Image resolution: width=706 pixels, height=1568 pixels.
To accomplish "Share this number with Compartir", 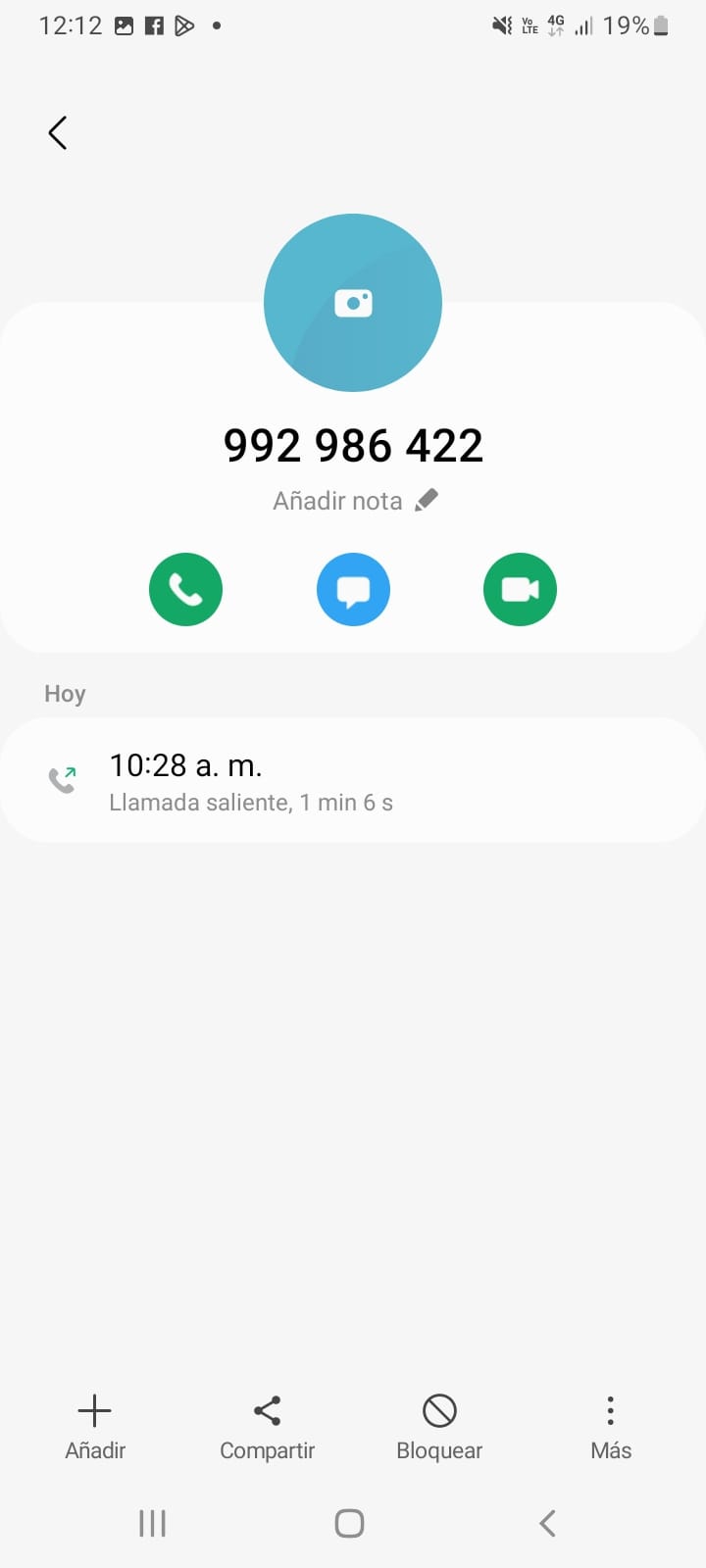I will pos(267,1427).
